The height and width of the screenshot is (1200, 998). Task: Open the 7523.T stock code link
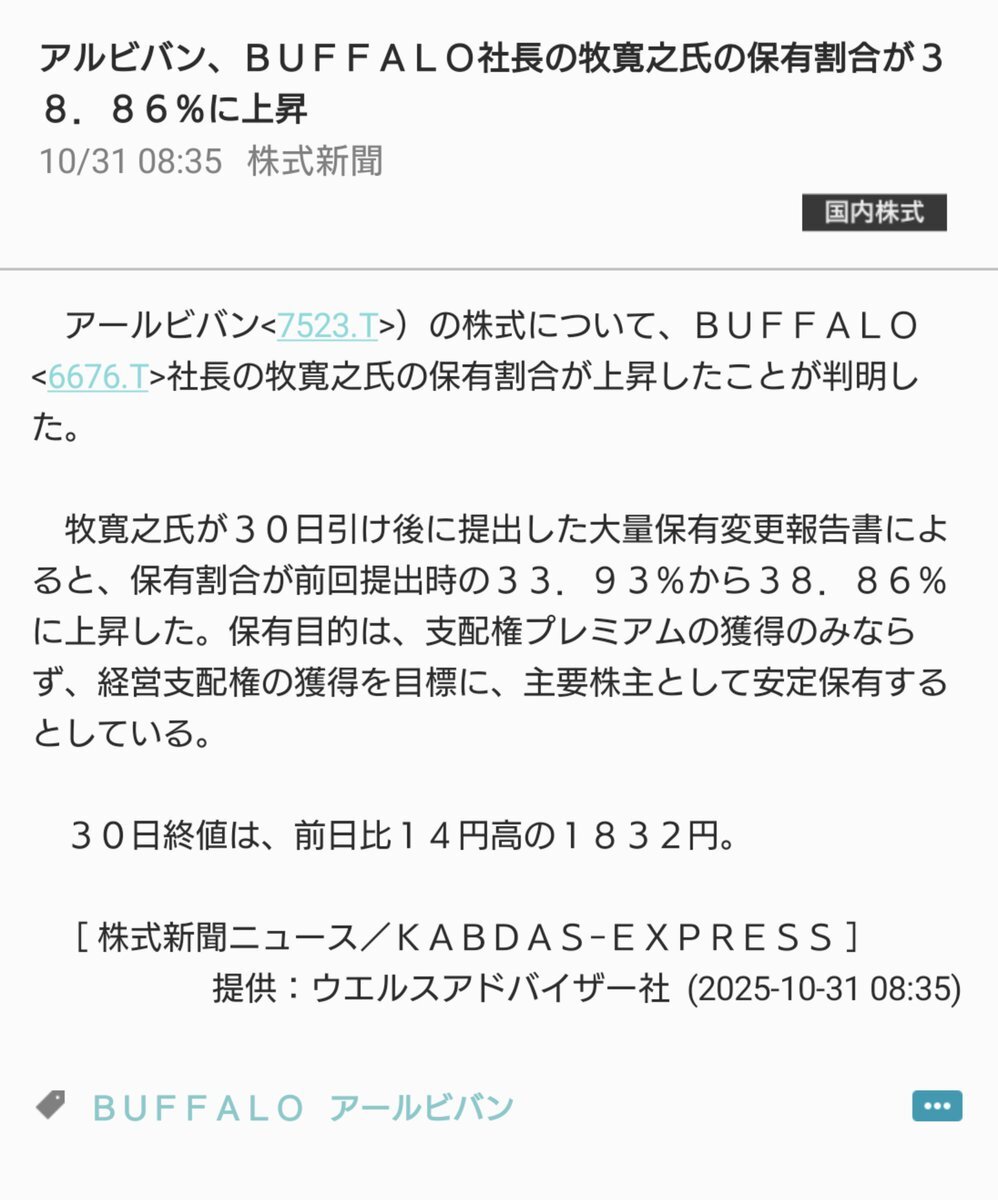[327, 326]
